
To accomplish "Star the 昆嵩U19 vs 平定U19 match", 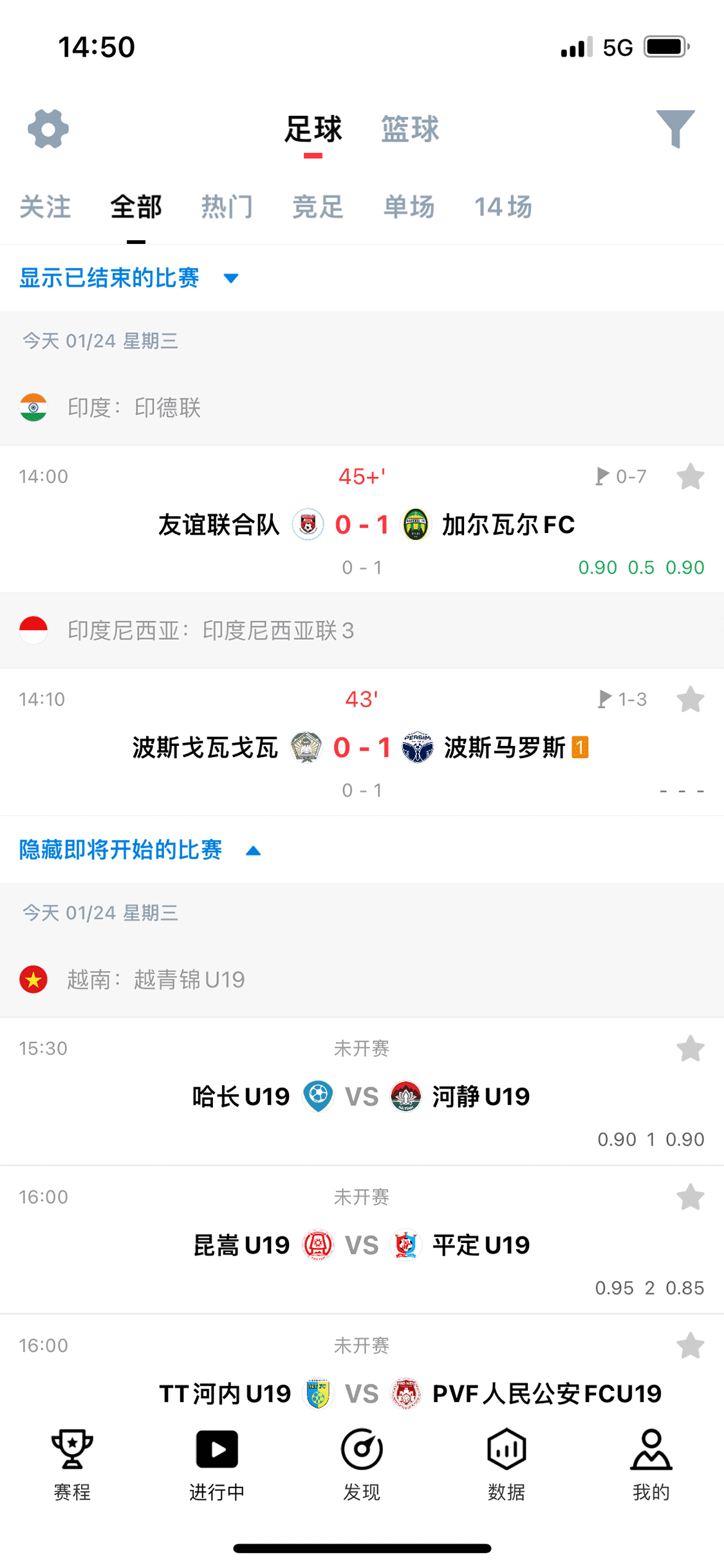I will click(690, 1197).
